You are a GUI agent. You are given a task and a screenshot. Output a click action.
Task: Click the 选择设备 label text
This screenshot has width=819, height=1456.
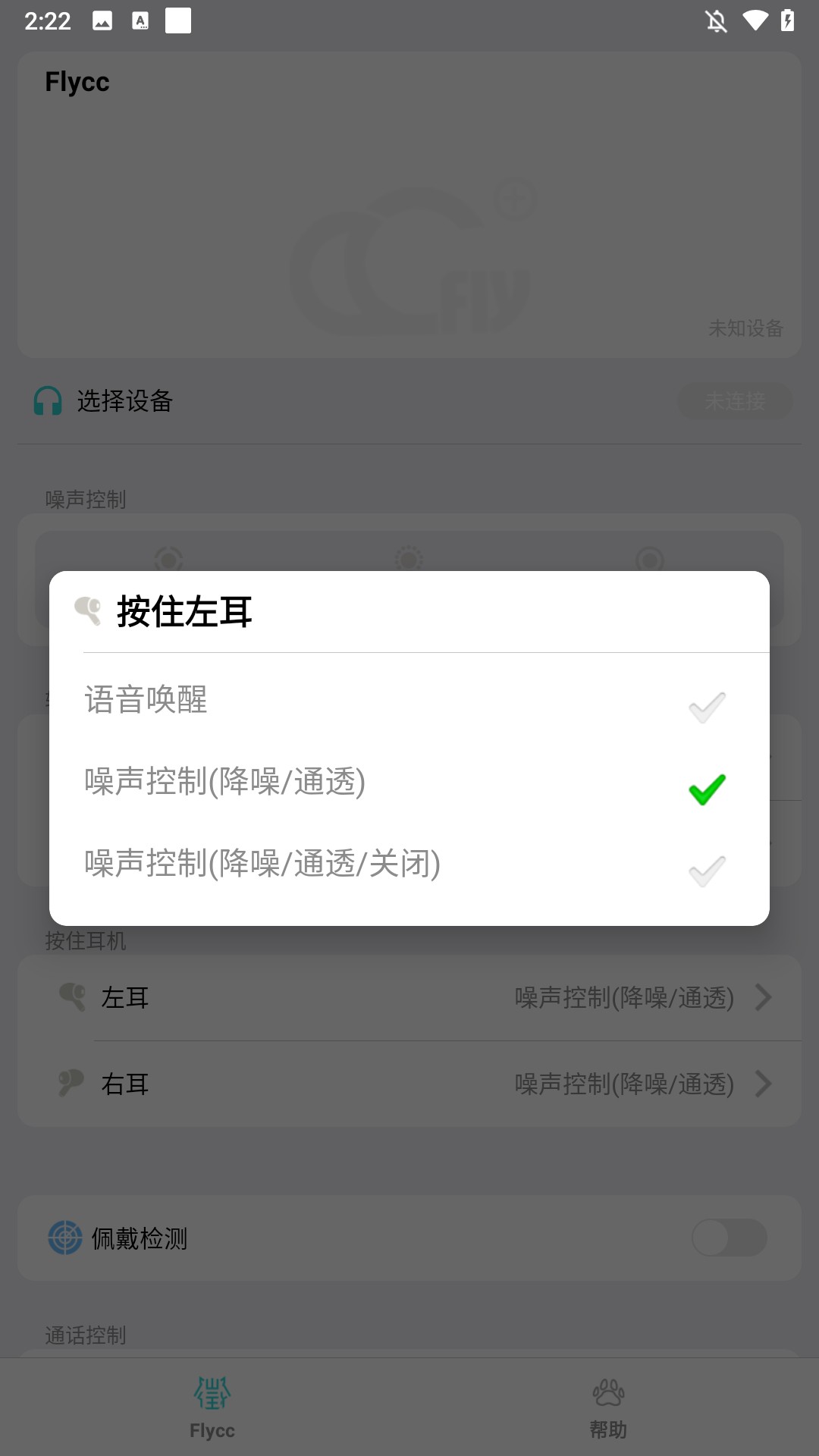124,403
